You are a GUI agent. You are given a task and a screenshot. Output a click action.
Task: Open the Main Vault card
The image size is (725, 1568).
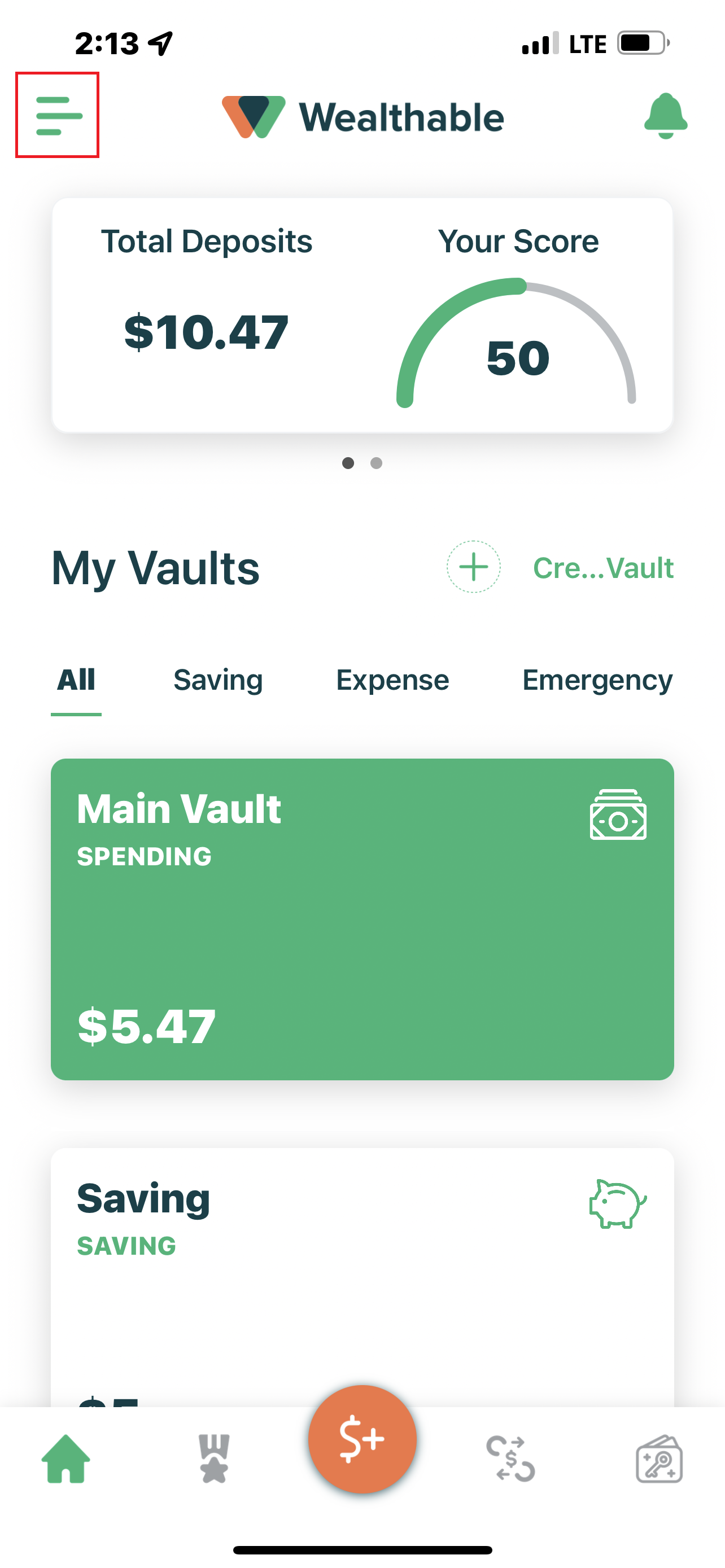coord(362,919)
